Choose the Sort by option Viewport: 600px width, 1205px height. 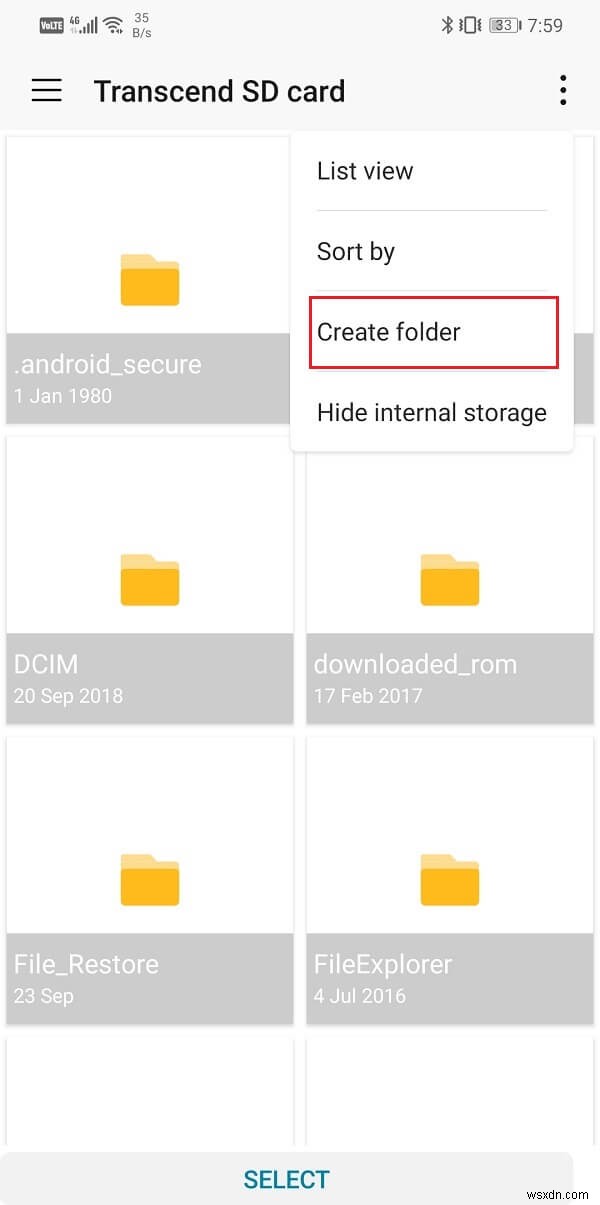click(x=356, y=252)
